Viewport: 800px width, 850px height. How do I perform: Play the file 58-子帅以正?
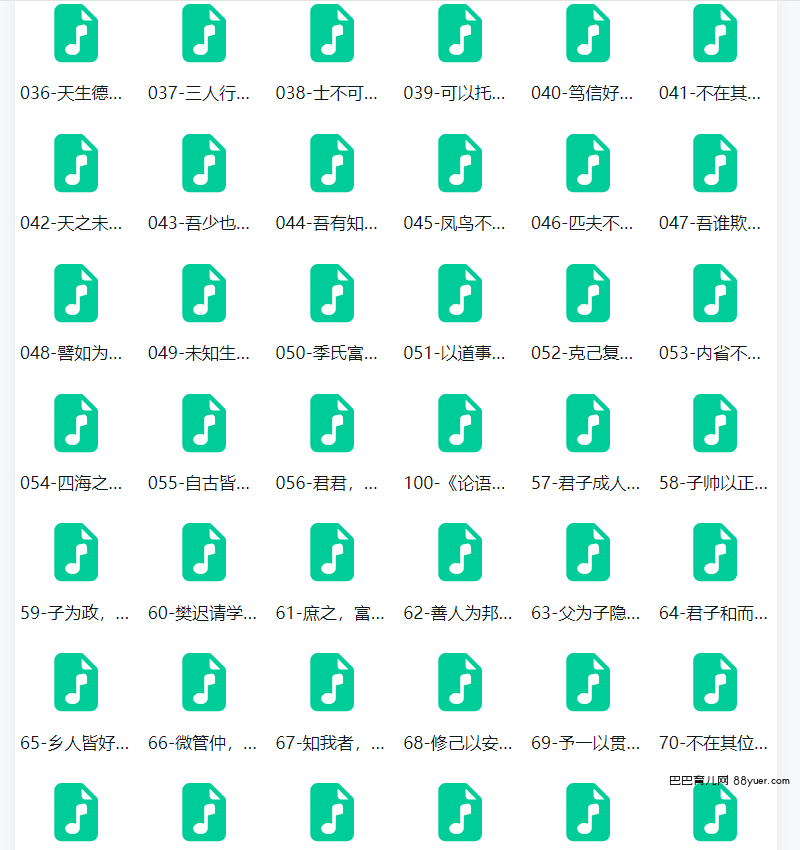coord(715,423)
